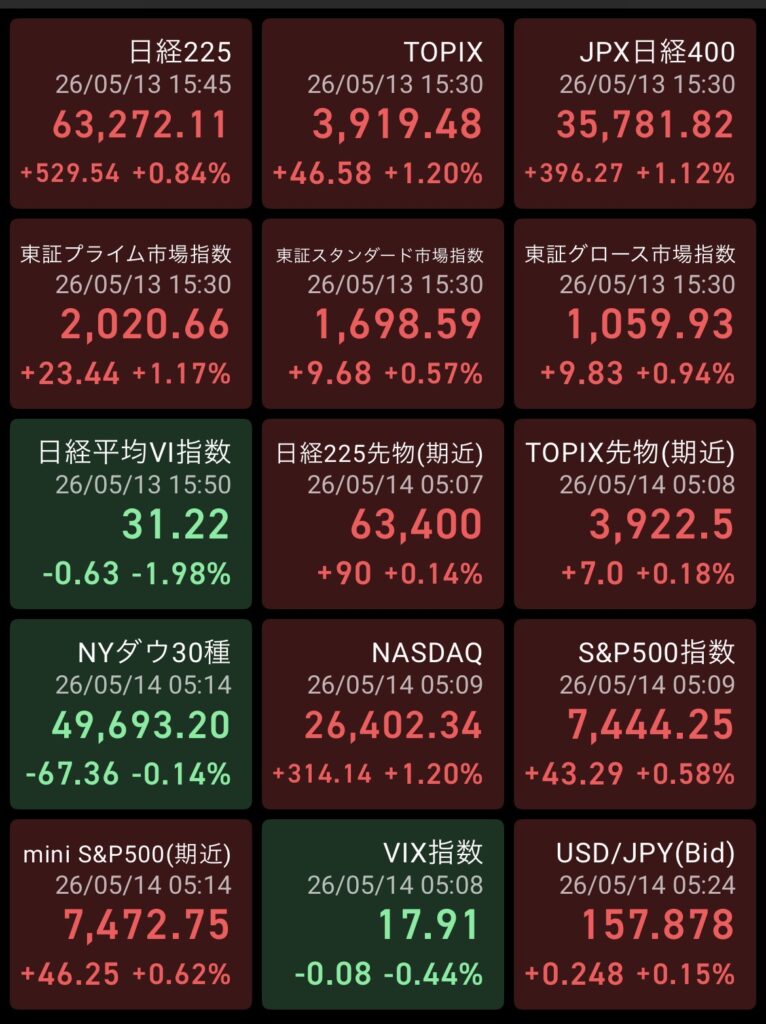
Task: Open the TOPIX index tile
Action: click(383, 114)
